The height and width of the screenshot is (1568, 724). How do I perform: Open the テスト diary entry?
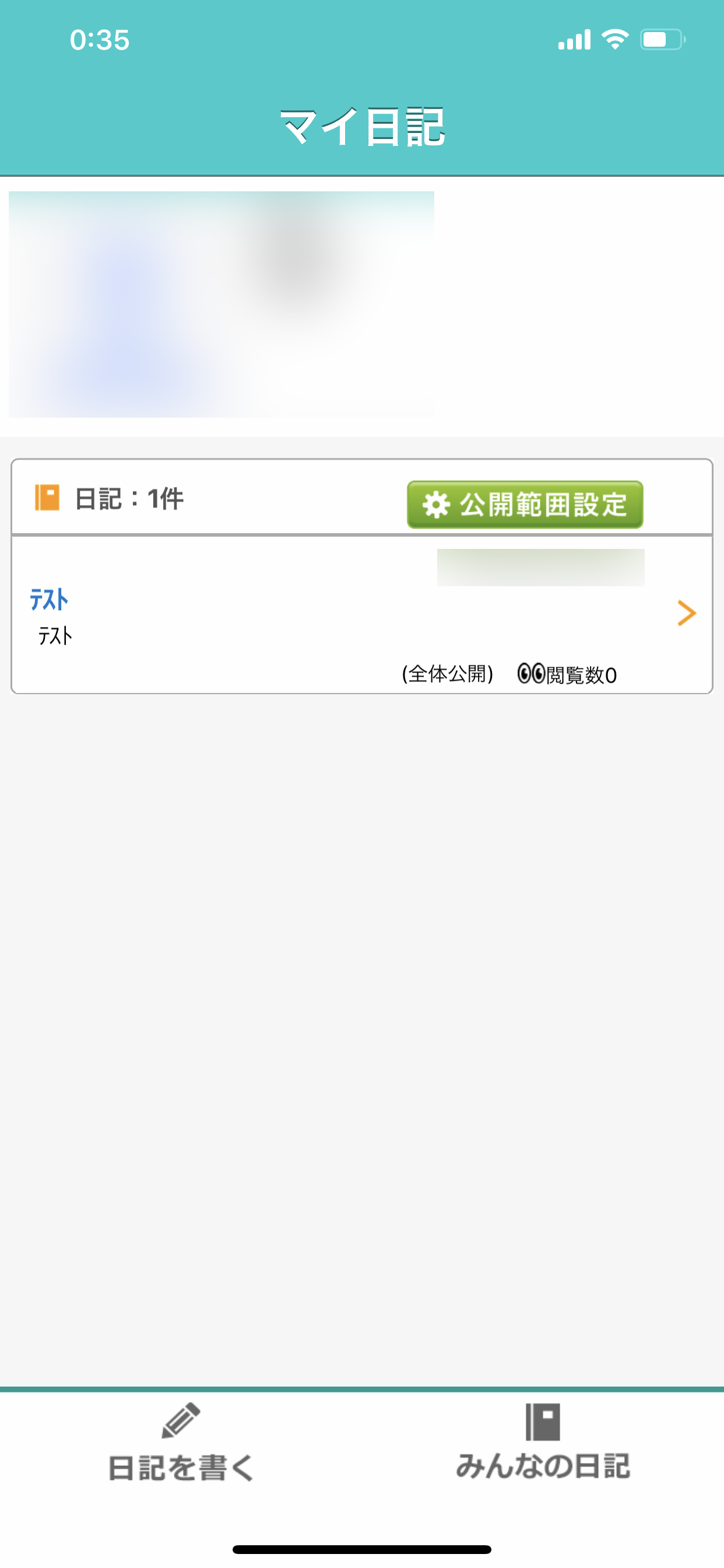click(x=48, y=600)
